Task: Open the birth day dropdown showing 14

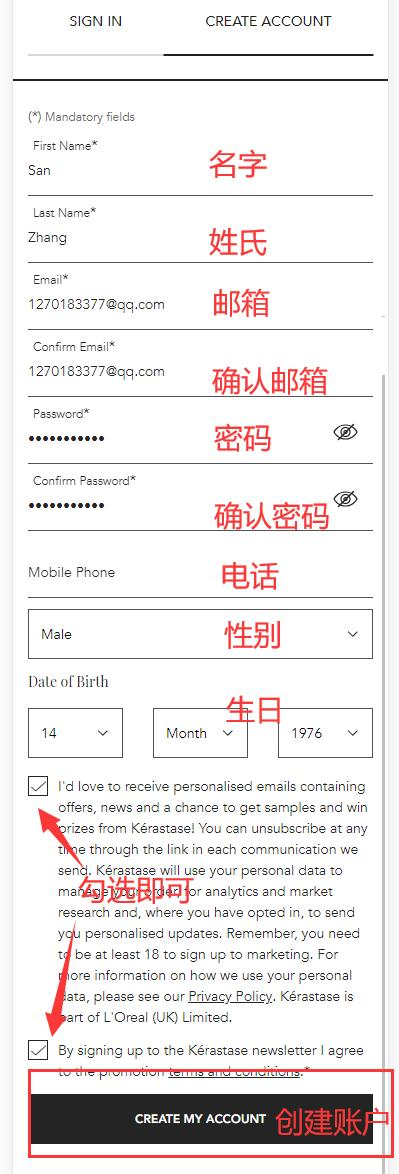Action: click(x=76, y=733)
